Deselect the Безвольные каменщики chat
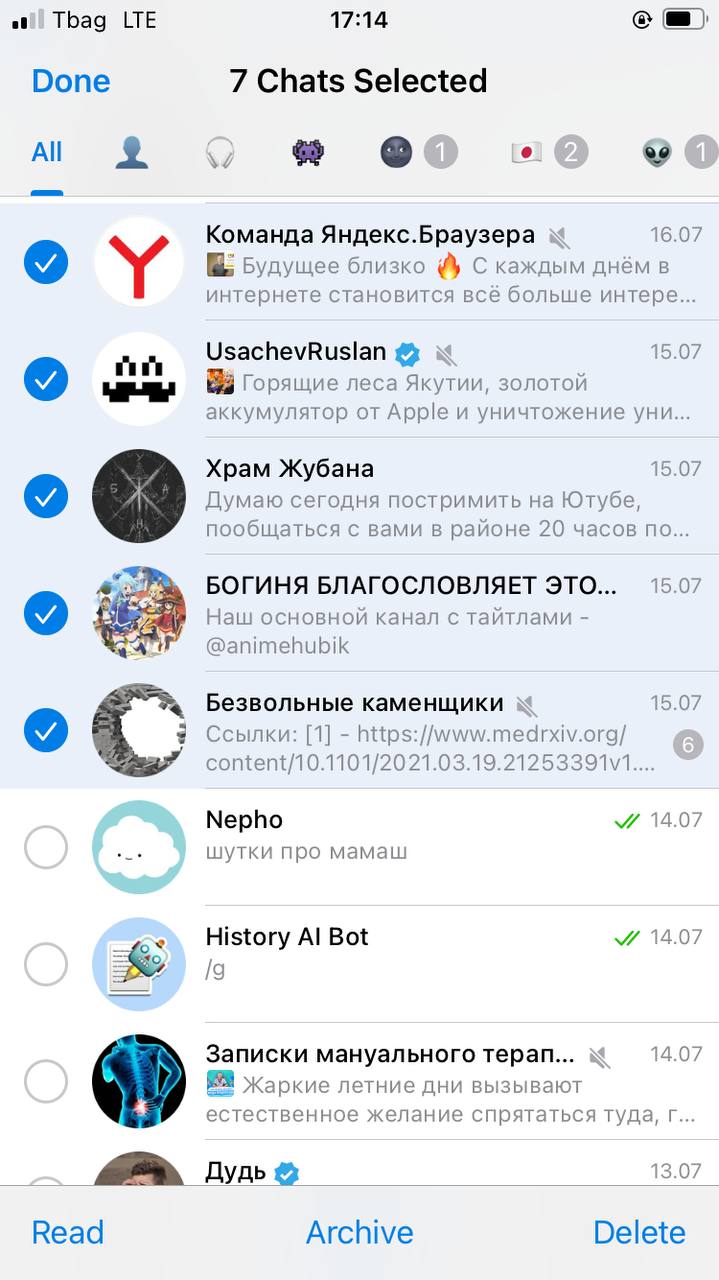The height and width of the screenshot is (1280, 719). (x=46, y=730)
